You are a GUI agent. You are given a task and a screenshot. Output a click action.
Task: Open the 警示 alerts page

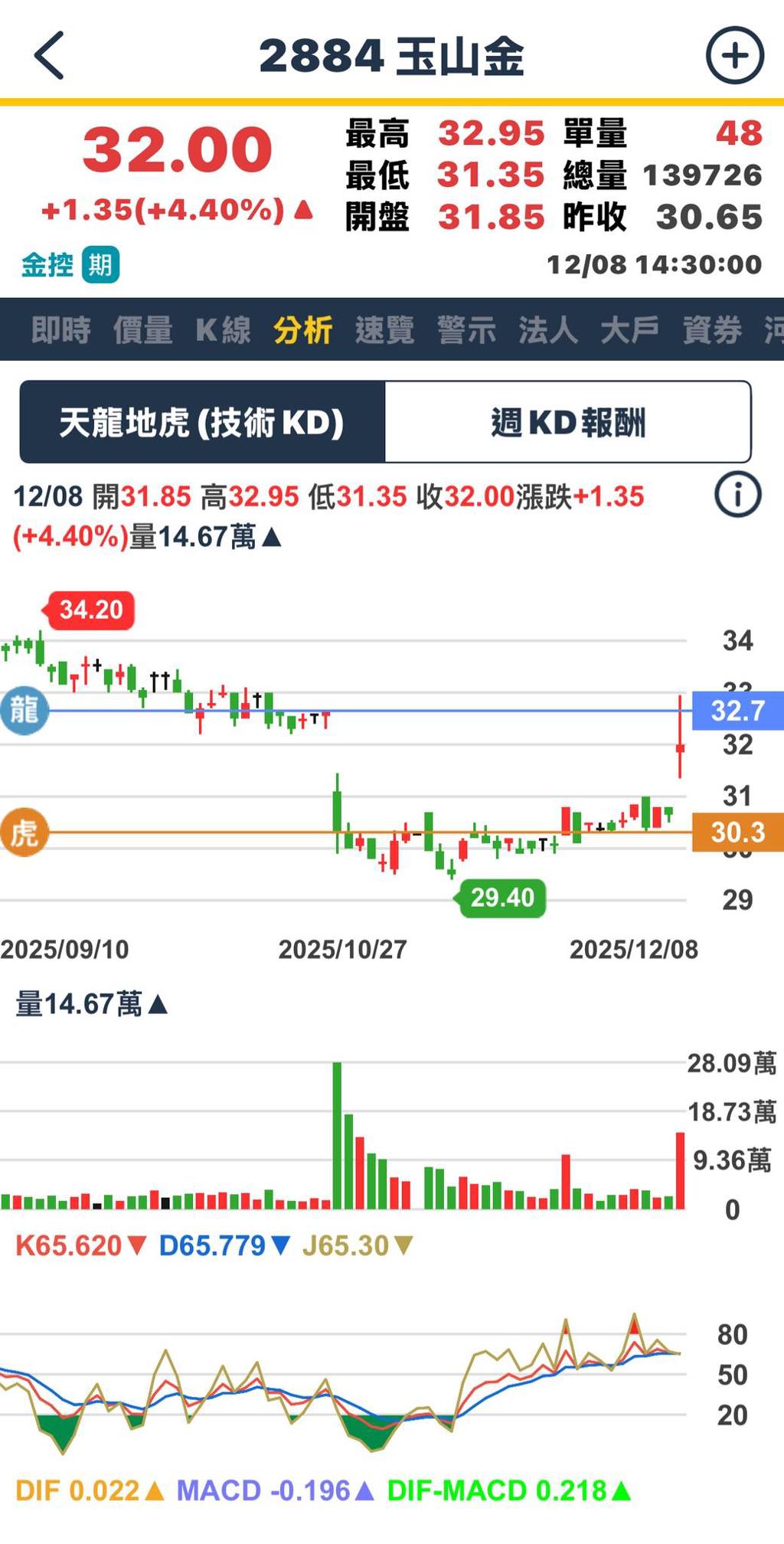[467, 331]
